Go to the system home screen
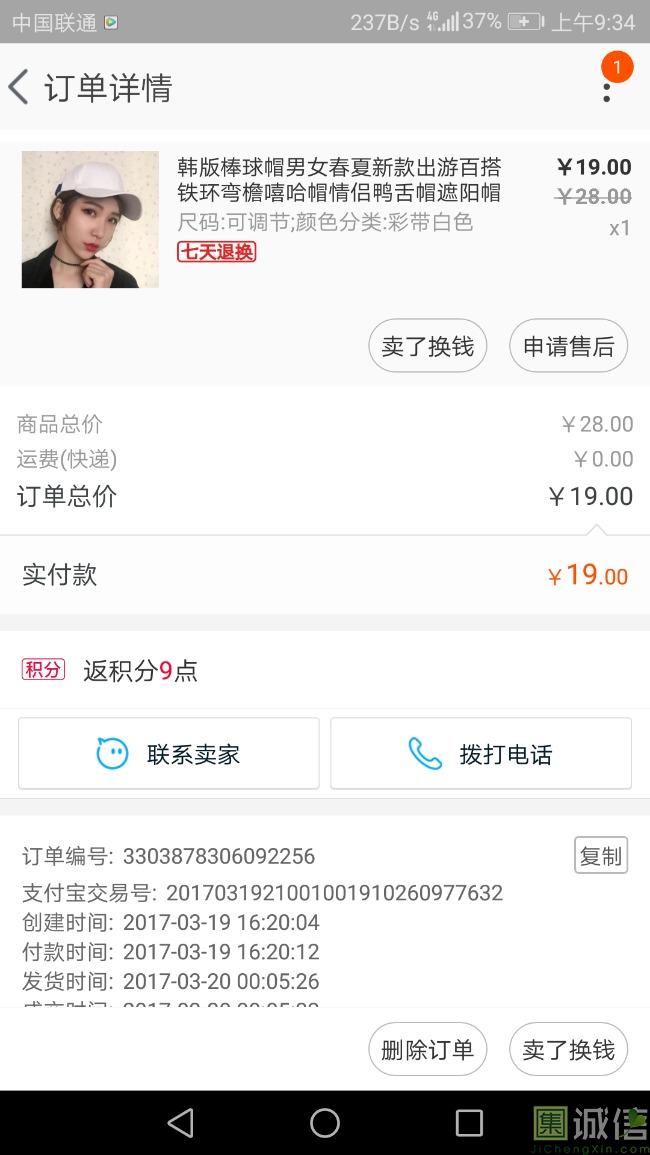650x1155 pixels. 325,1123
